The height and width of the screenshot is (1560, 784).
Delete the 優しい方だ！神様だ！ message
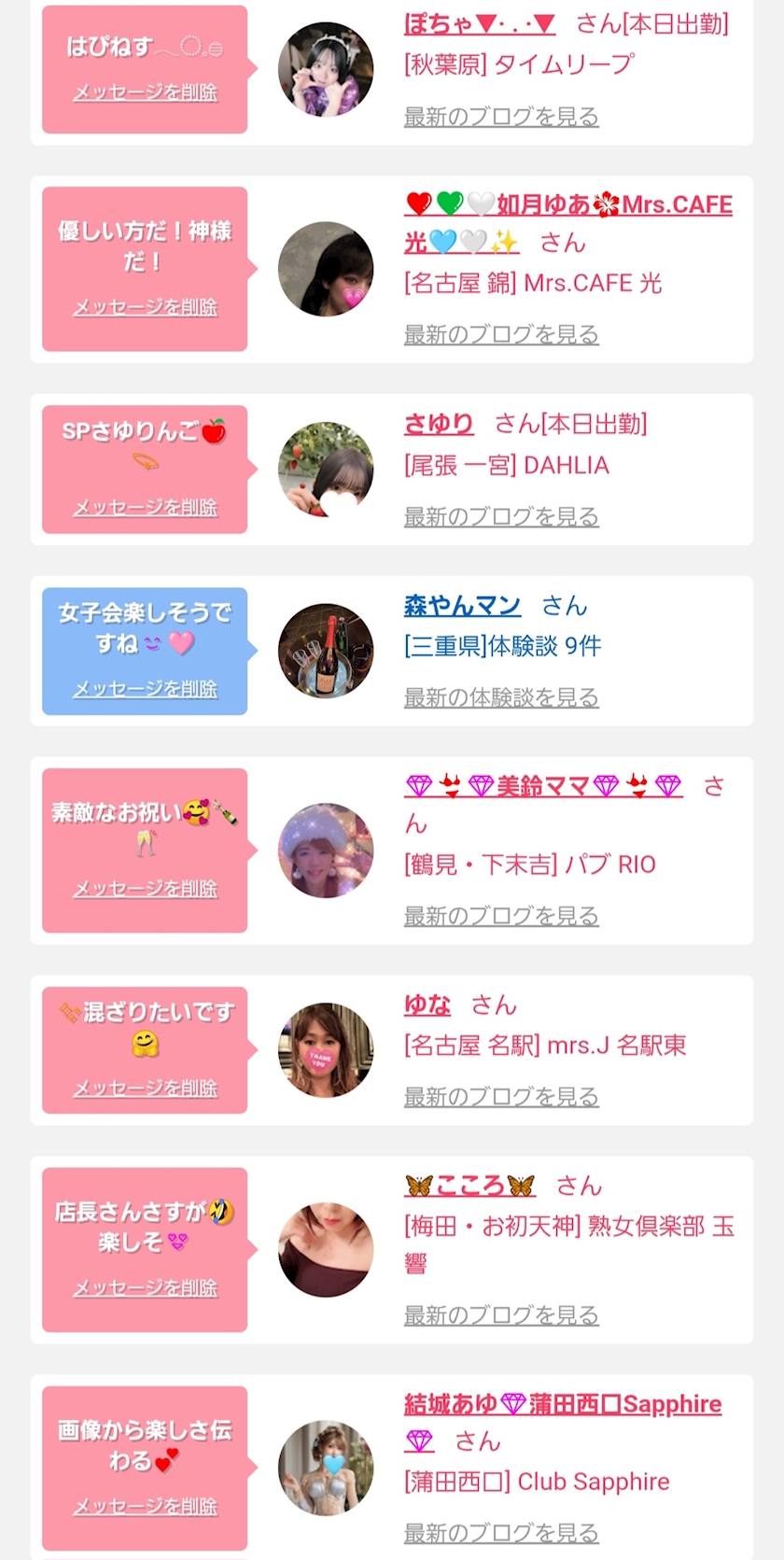pyautogui.click(x=145, y=307)
